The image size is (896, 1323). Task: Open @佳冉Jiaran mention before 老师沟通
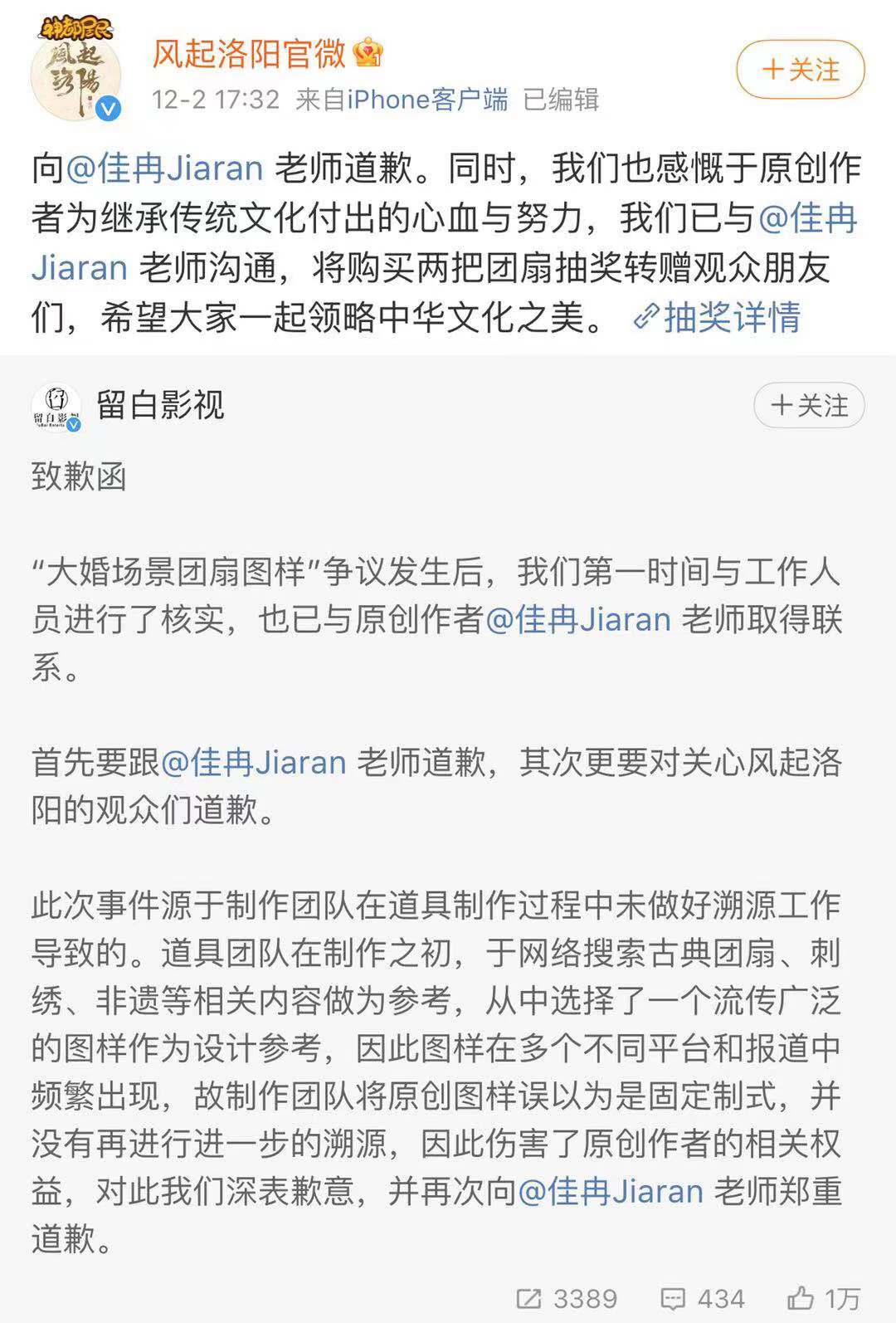806,219
